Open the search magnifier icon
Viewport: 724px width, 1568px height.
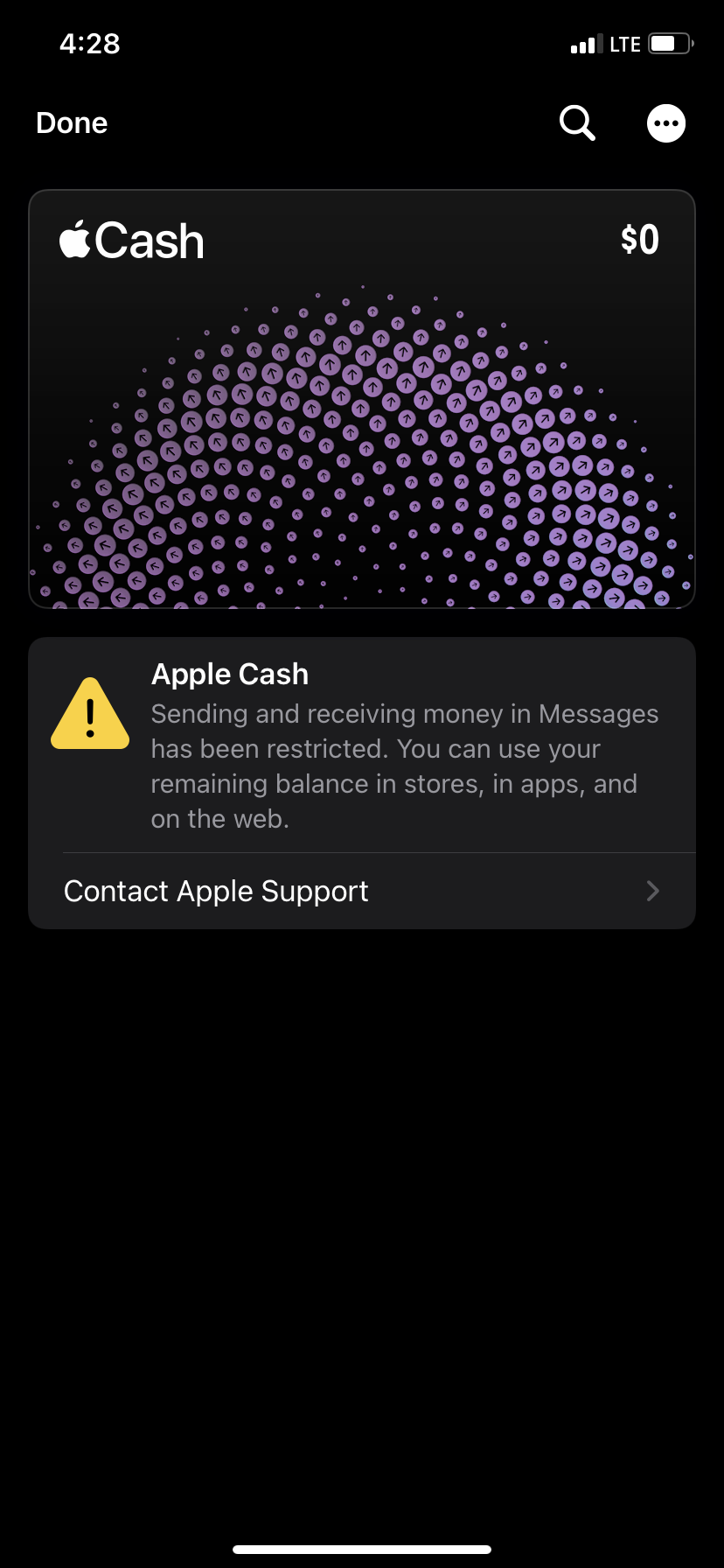(577, 123)
